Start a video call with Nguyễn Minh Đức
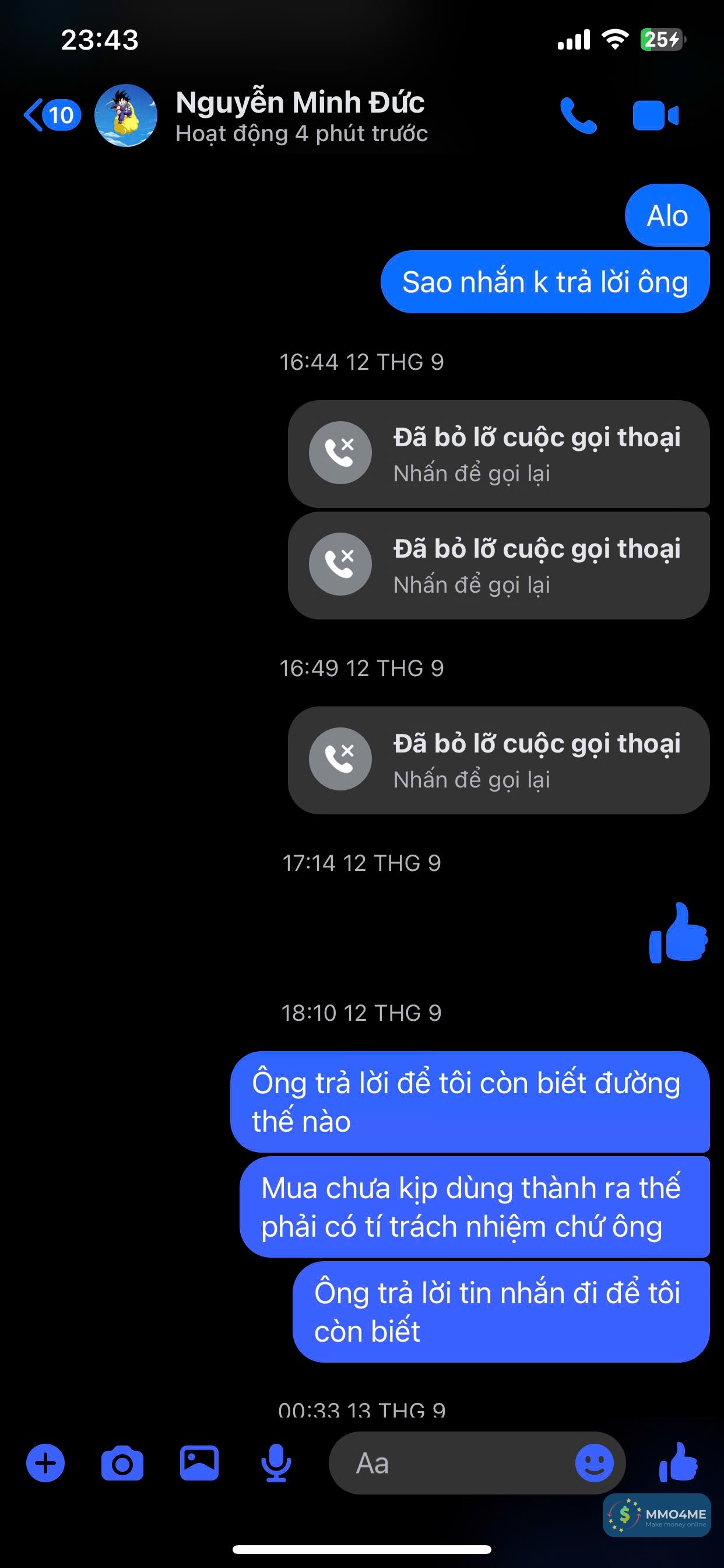Screen dimensions: 724x1568 (655, 115)
